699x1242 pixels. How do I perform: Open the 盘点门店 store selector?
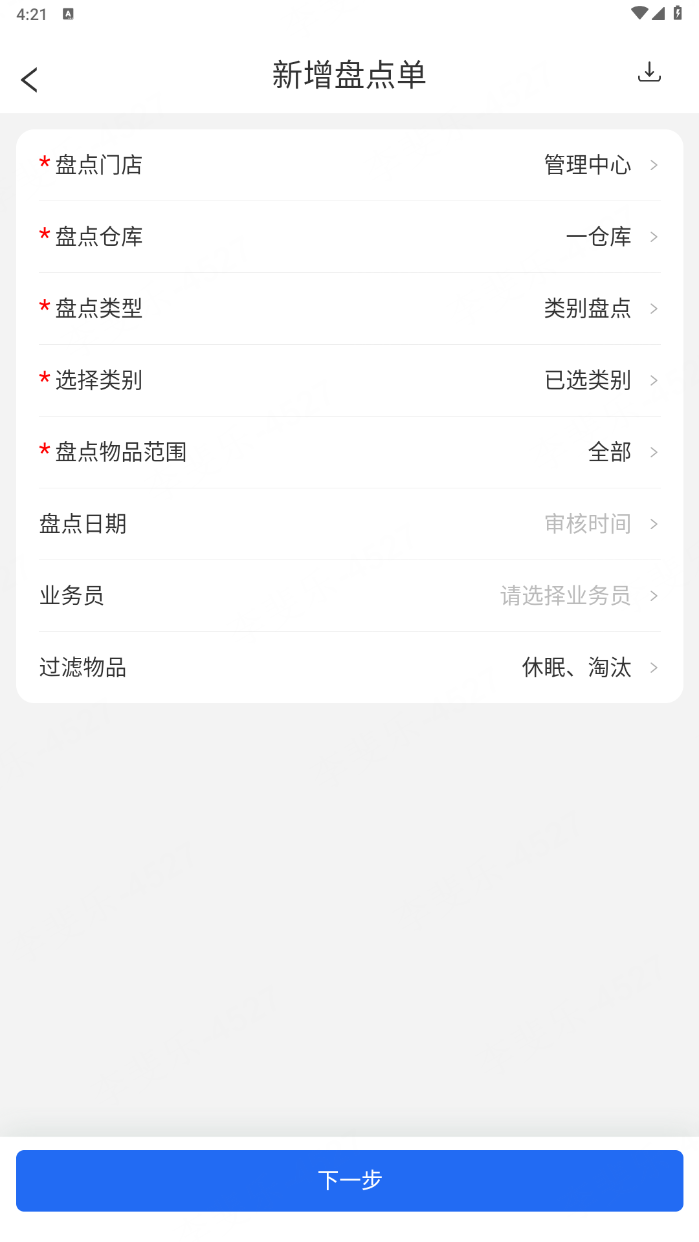click(349, 165)
